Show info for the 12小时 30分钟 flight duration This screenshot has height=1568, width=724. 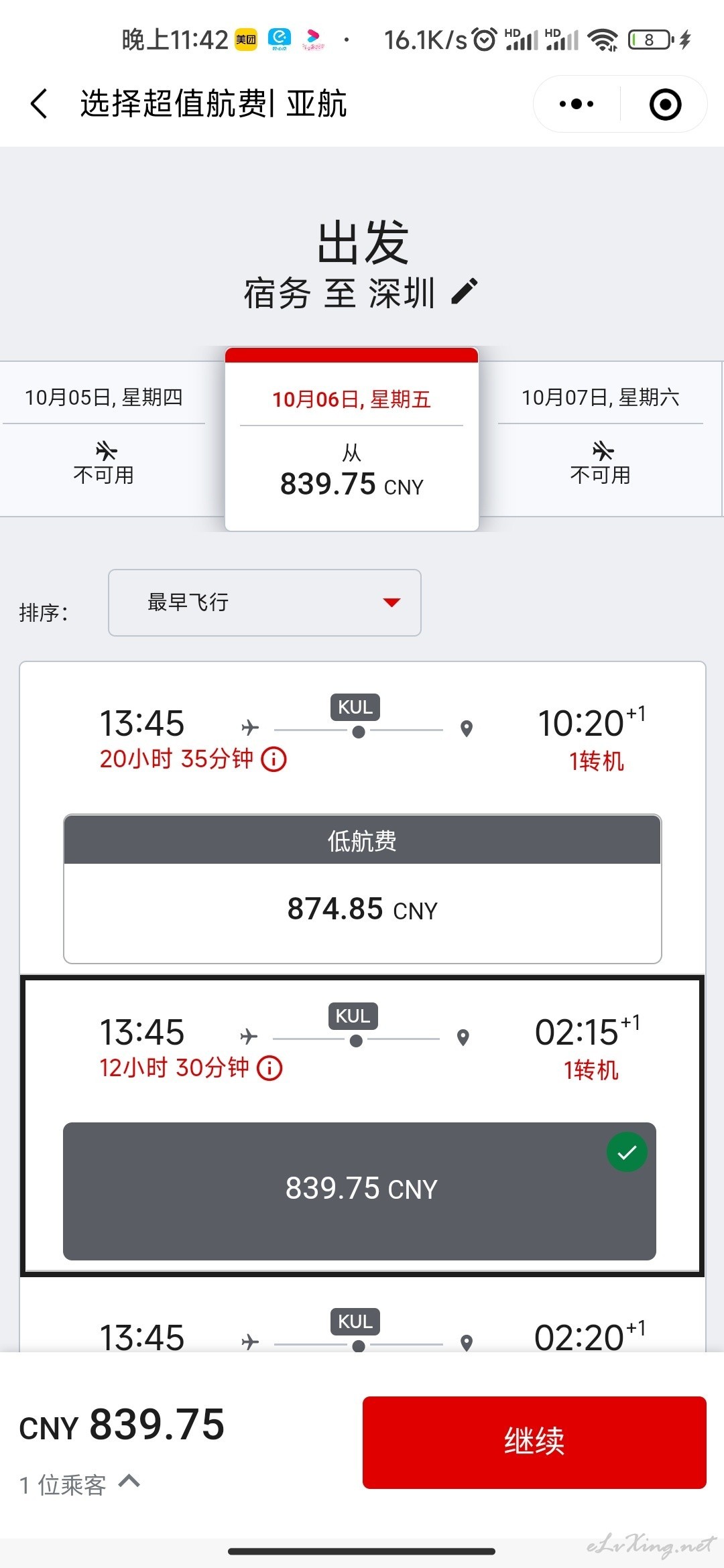[x=270, y=1068]
